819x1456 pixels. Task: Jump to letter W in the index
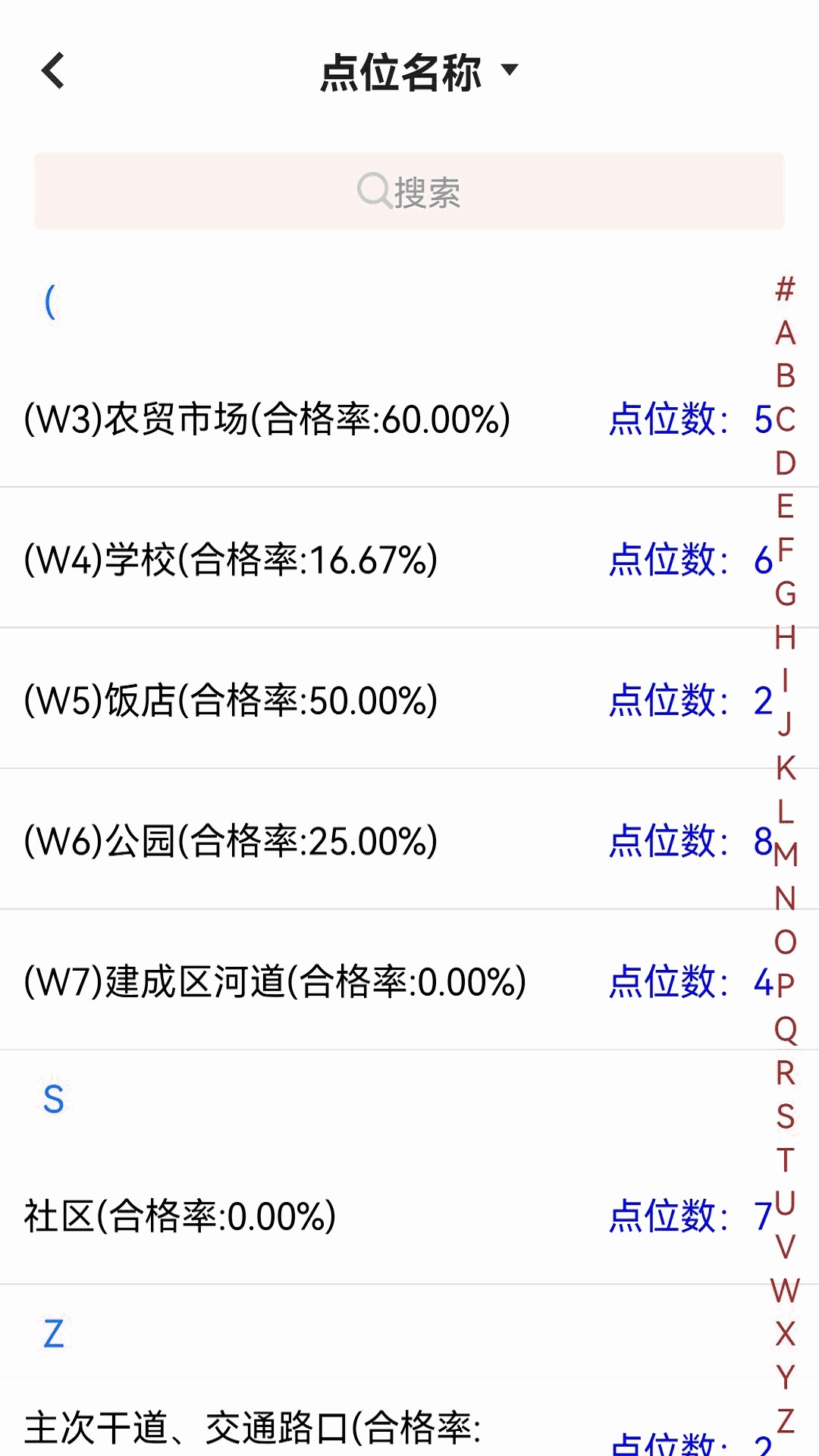(x=786, y=1290)
